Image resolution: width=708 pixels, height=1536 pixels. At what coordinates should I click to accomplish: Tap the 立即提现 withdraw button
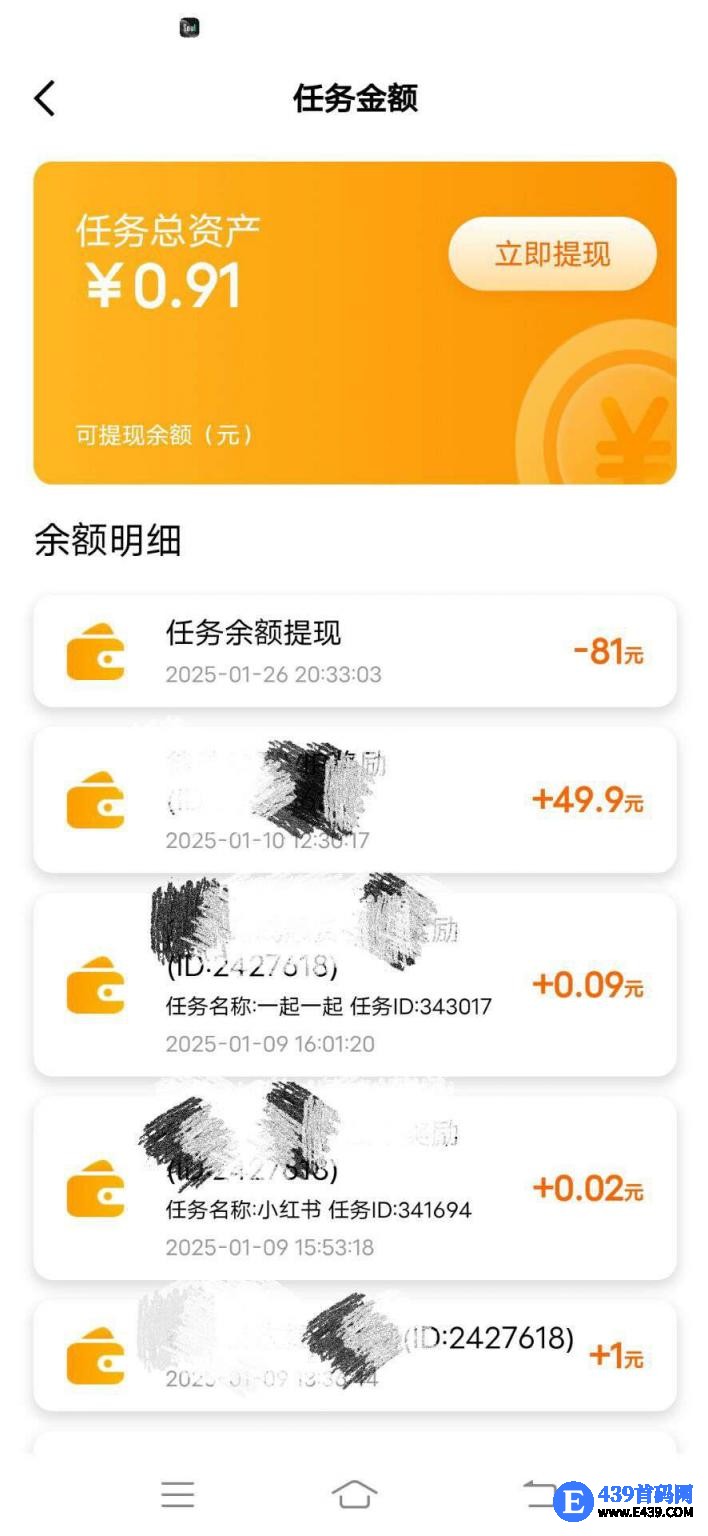pos(552,254)
